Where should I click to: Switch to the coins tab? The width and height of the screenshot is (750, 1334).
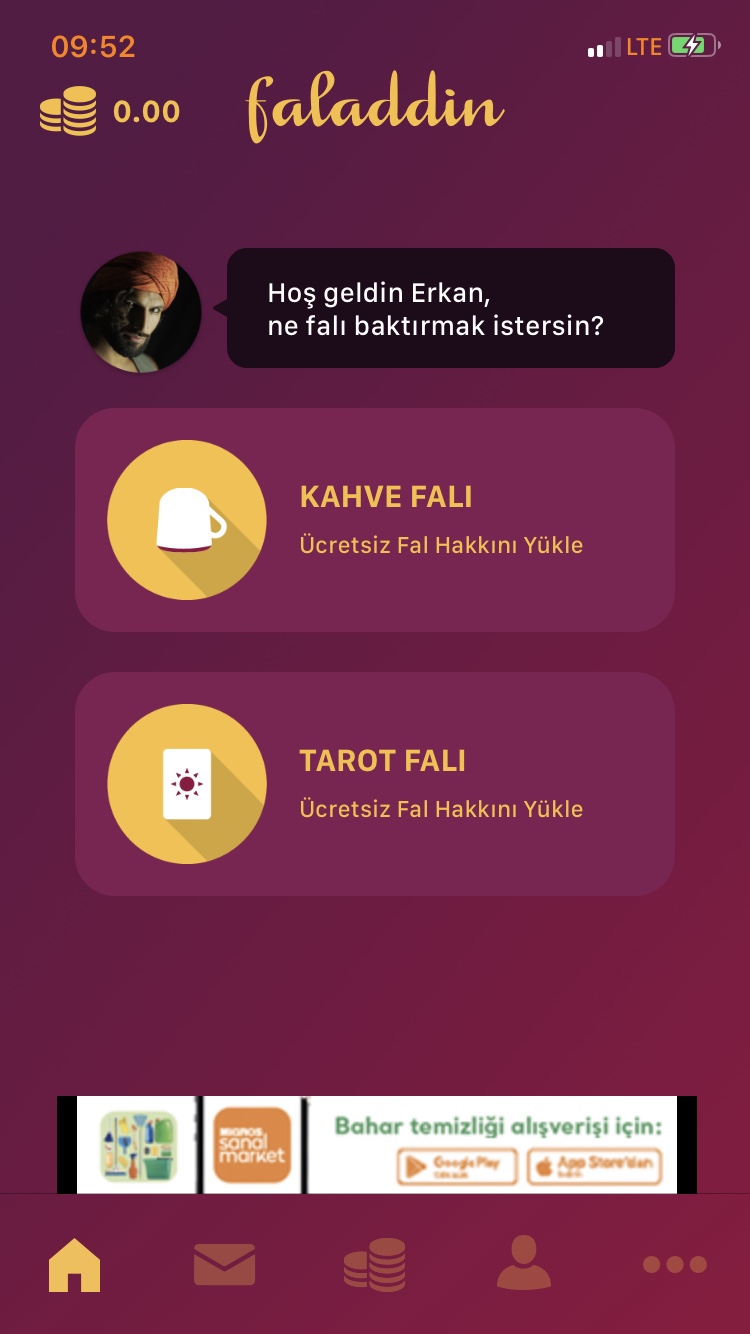click(x=375, y=1265)
